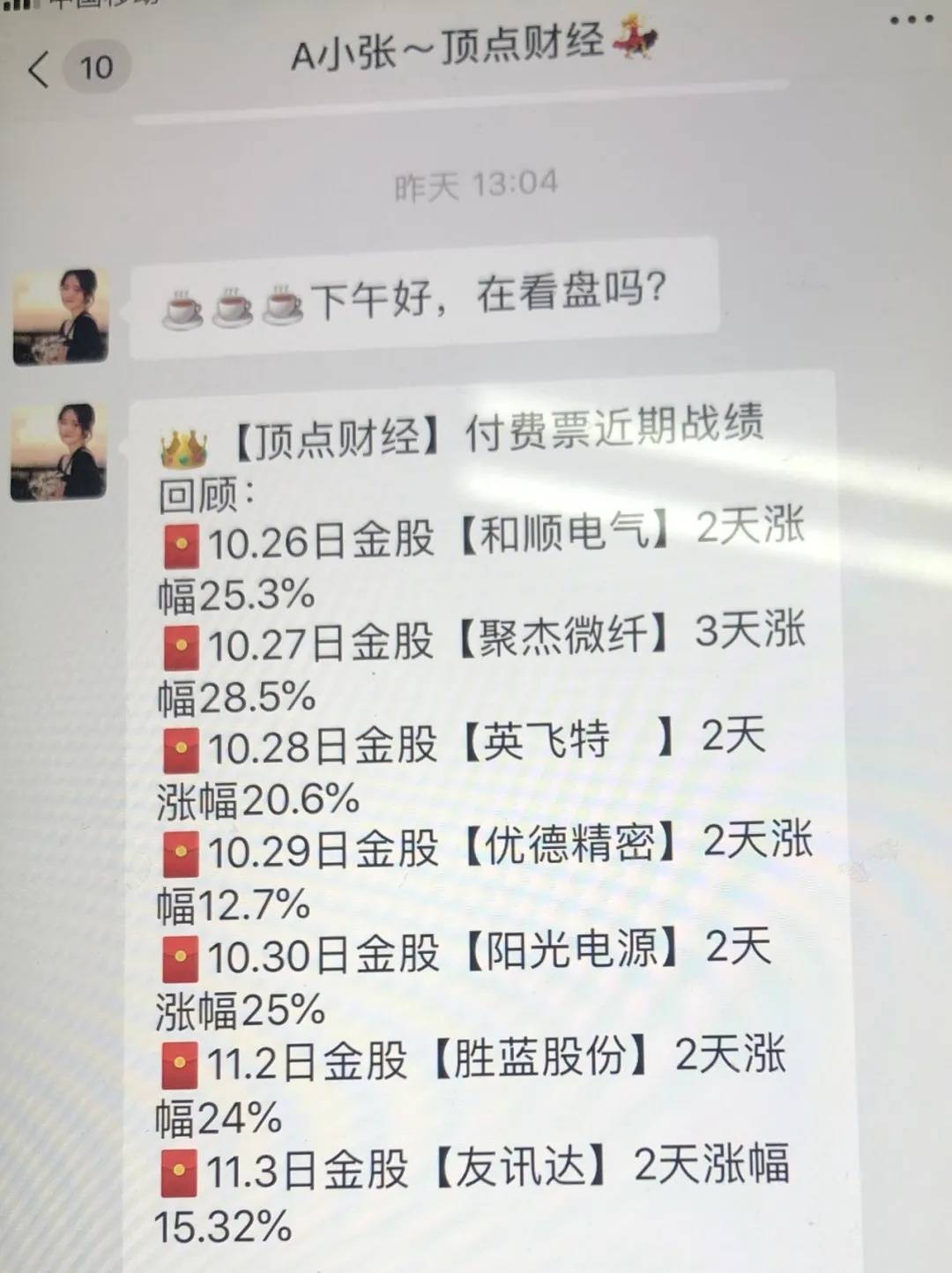Open sender's avatar beside 顶点财经 战绩 message
This screenshot has width=952, height=1273.
click(59, 451)
